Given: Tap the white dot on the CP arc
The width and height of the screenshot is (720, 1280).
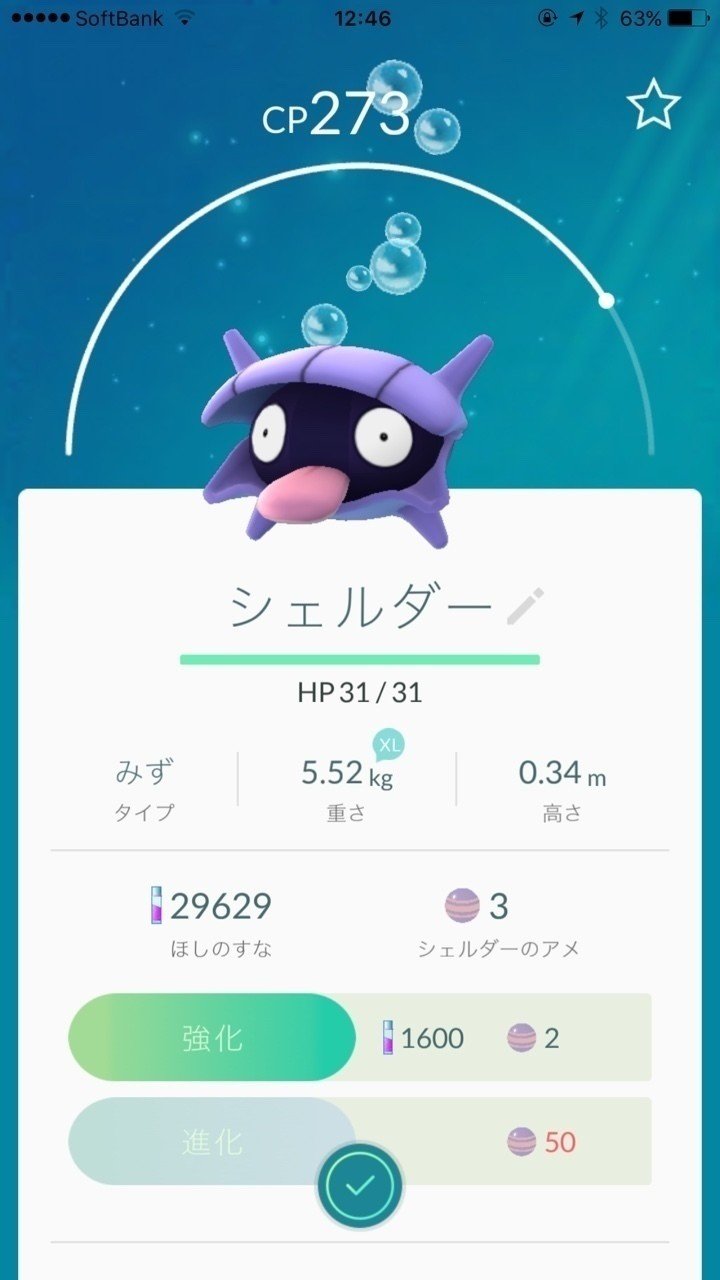Looking at the screenshot, I should (x=607, y=297).
